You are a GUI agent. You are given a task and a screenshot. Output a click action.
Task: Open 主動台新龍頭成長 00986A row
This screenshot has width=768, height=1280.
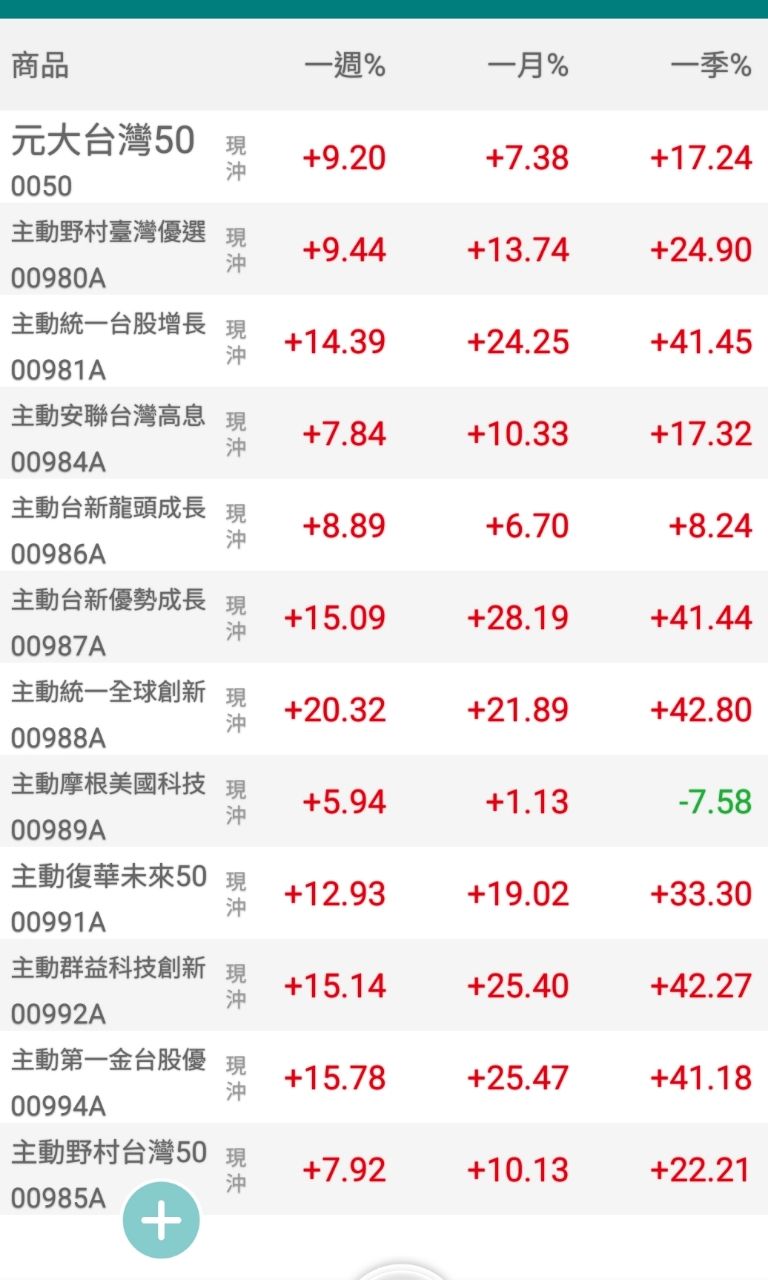click(110, 525)
